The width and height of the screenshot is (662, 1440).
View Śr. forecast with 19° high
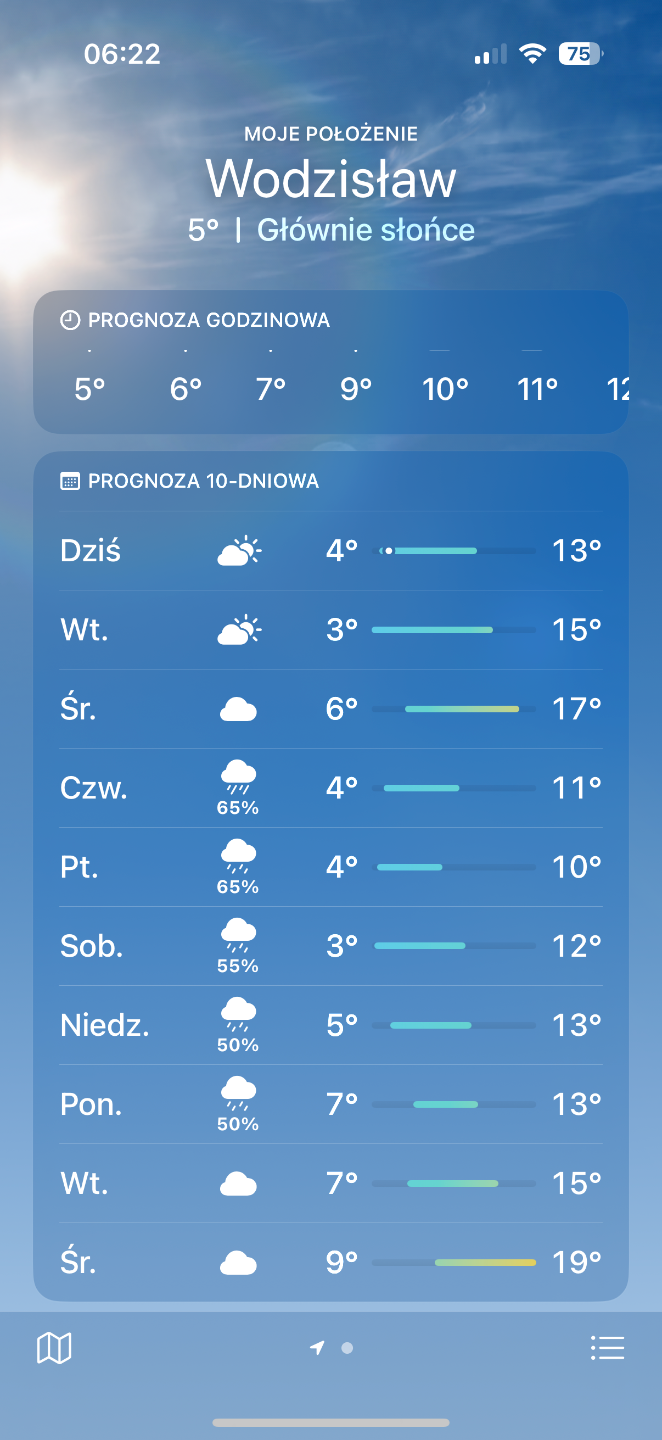pos(331,1263)
